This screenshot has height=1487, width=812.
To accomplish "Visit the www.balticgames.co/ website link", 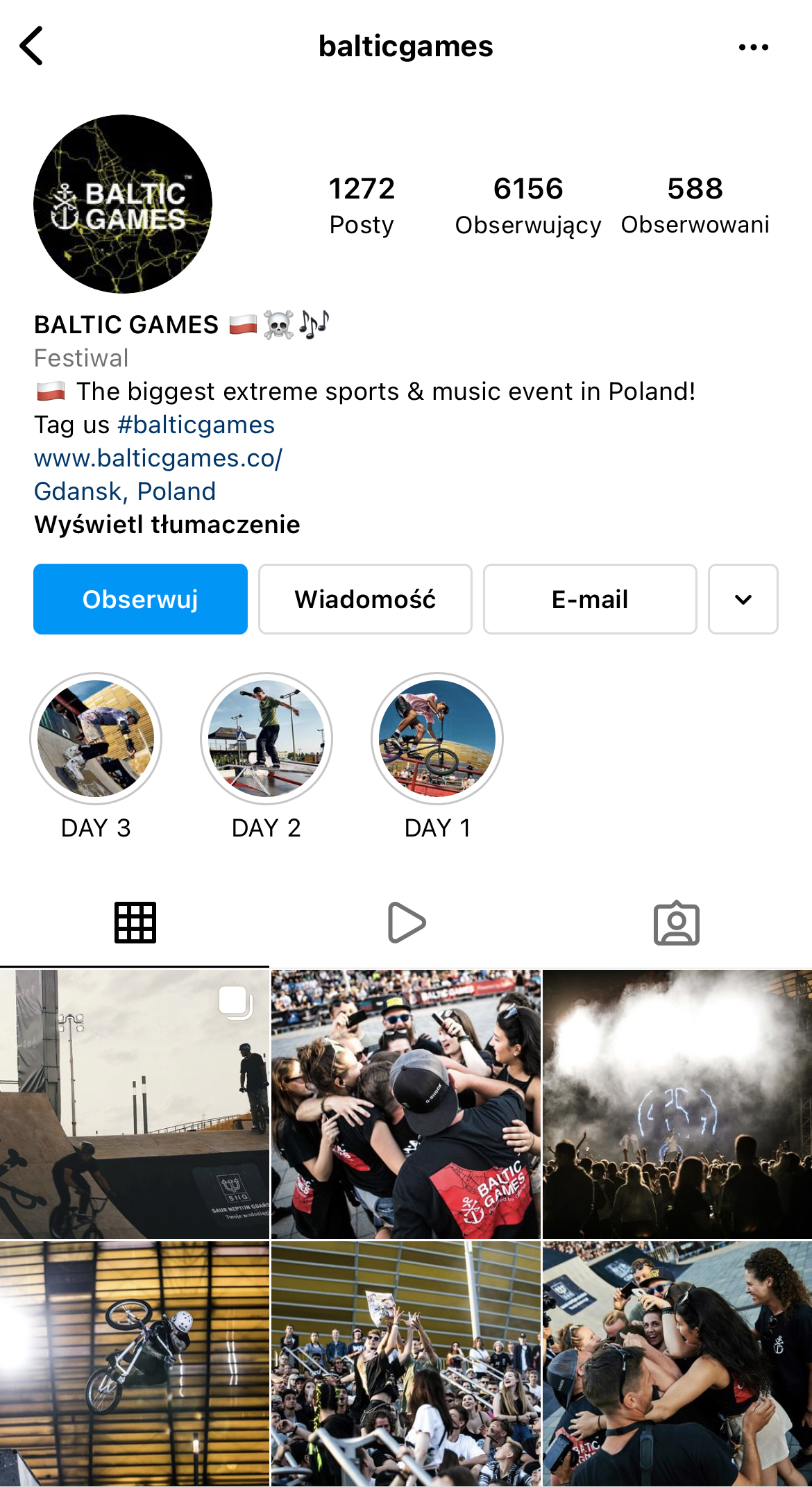I will click(158, 458).
